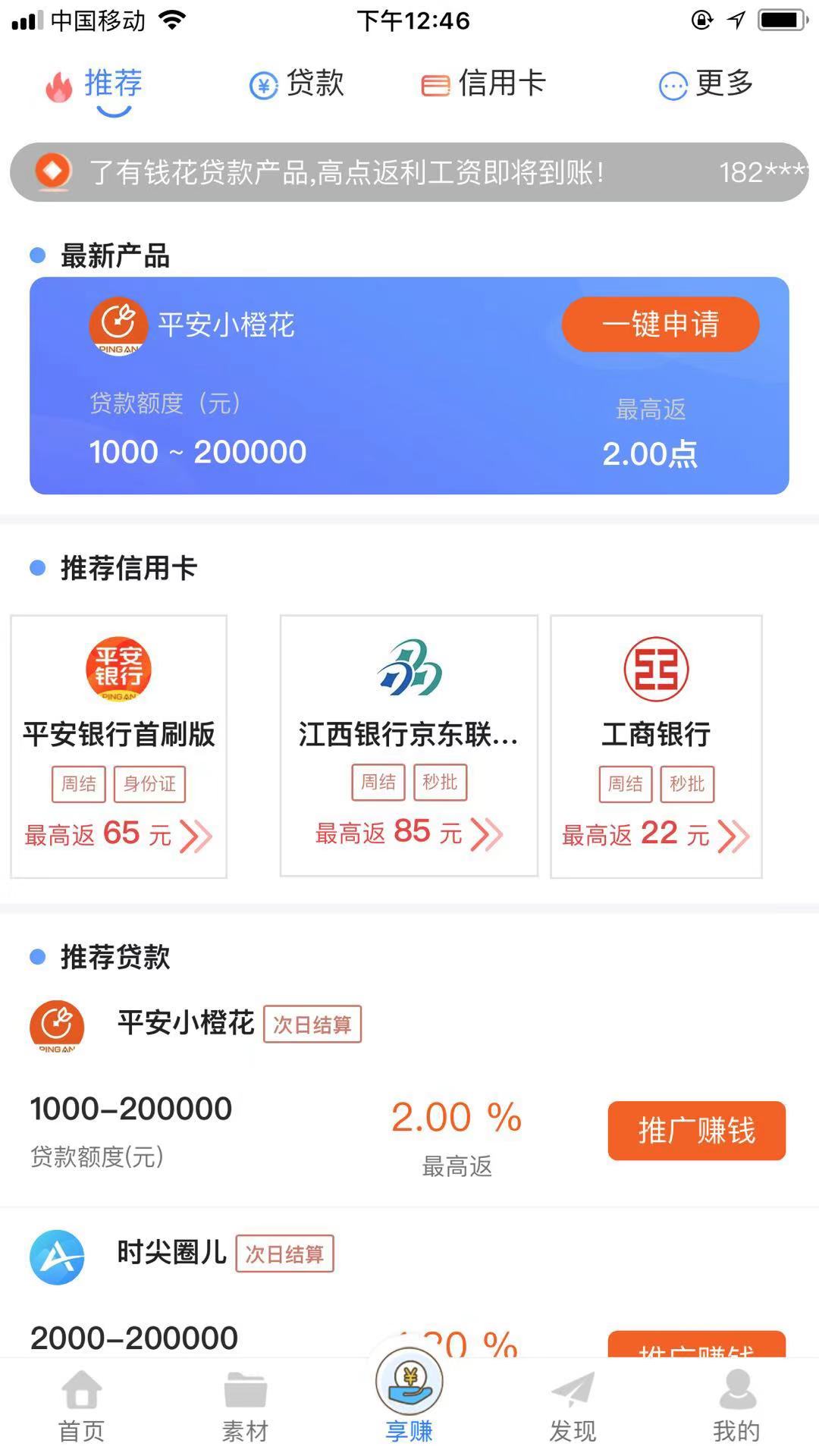Tap 推广赚钱 for 平安小橙花 loan

pos(696,1130)
